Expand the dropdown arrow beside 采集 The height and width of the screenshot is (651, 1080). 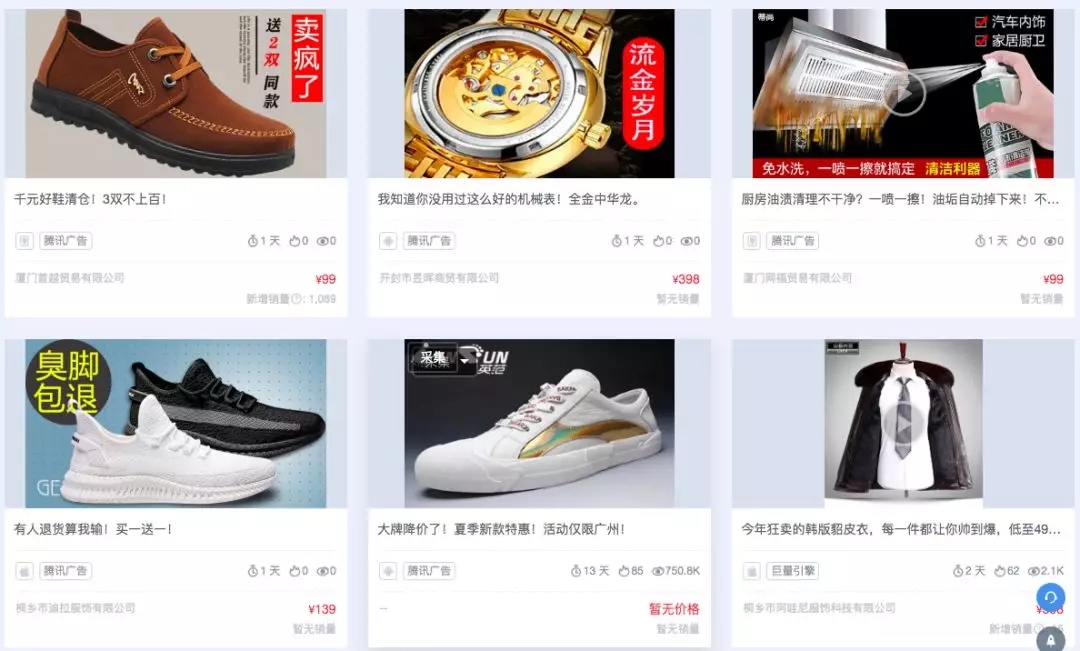pos(465,359)
